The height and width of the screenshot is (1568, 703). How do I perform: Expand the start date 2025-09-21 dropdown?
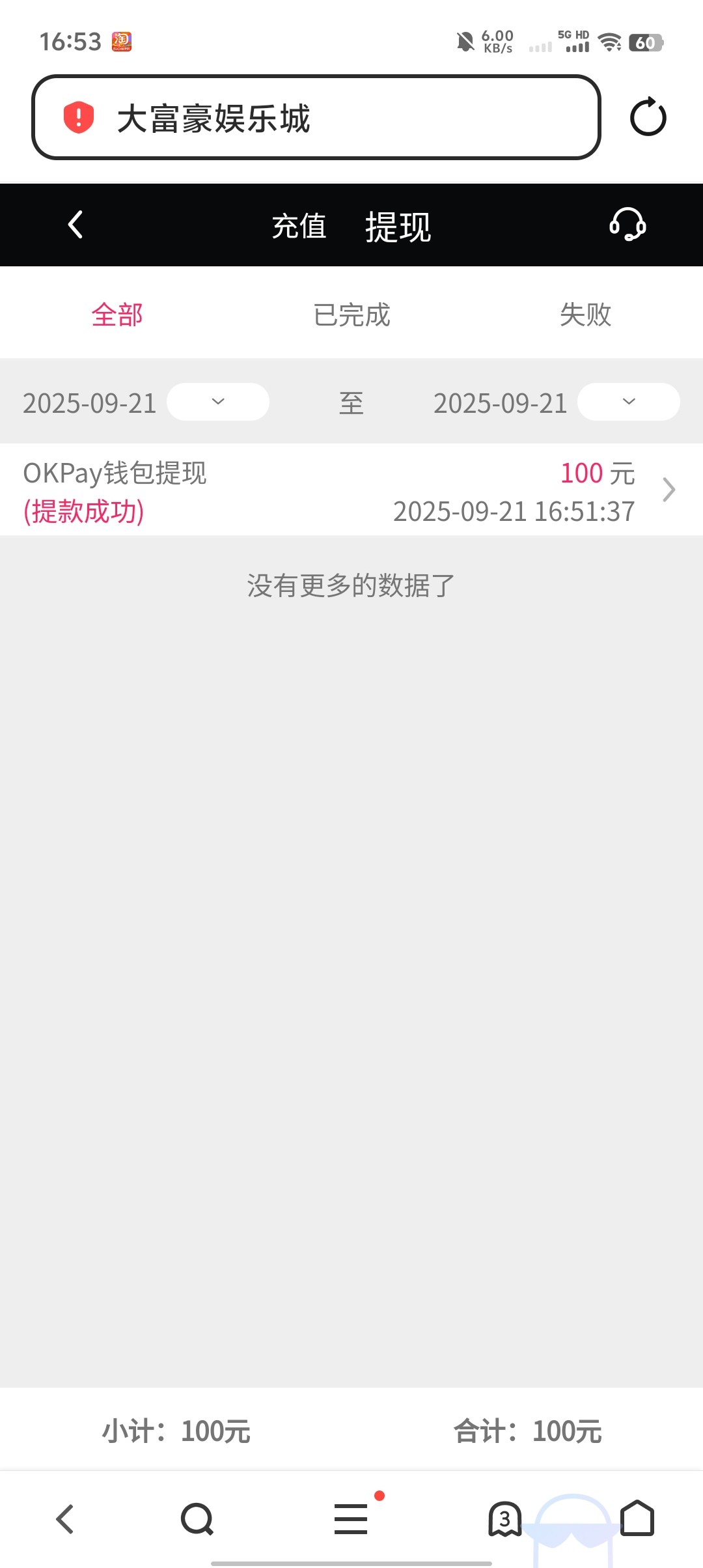click(x=218, y=402)
